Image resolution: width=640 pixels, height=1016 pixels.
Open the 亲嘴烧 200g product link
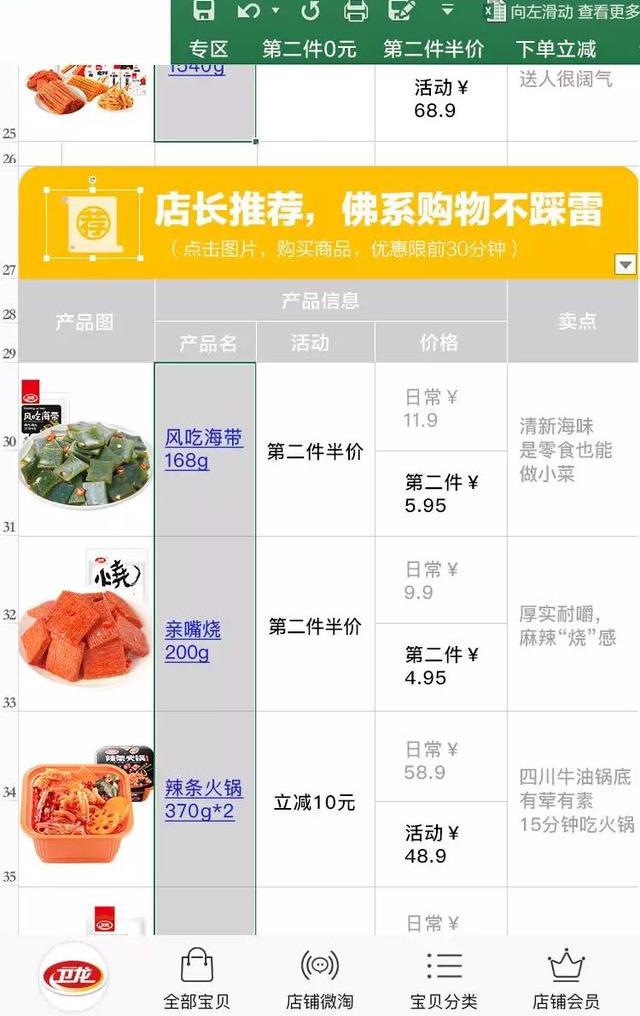[193, 641]
